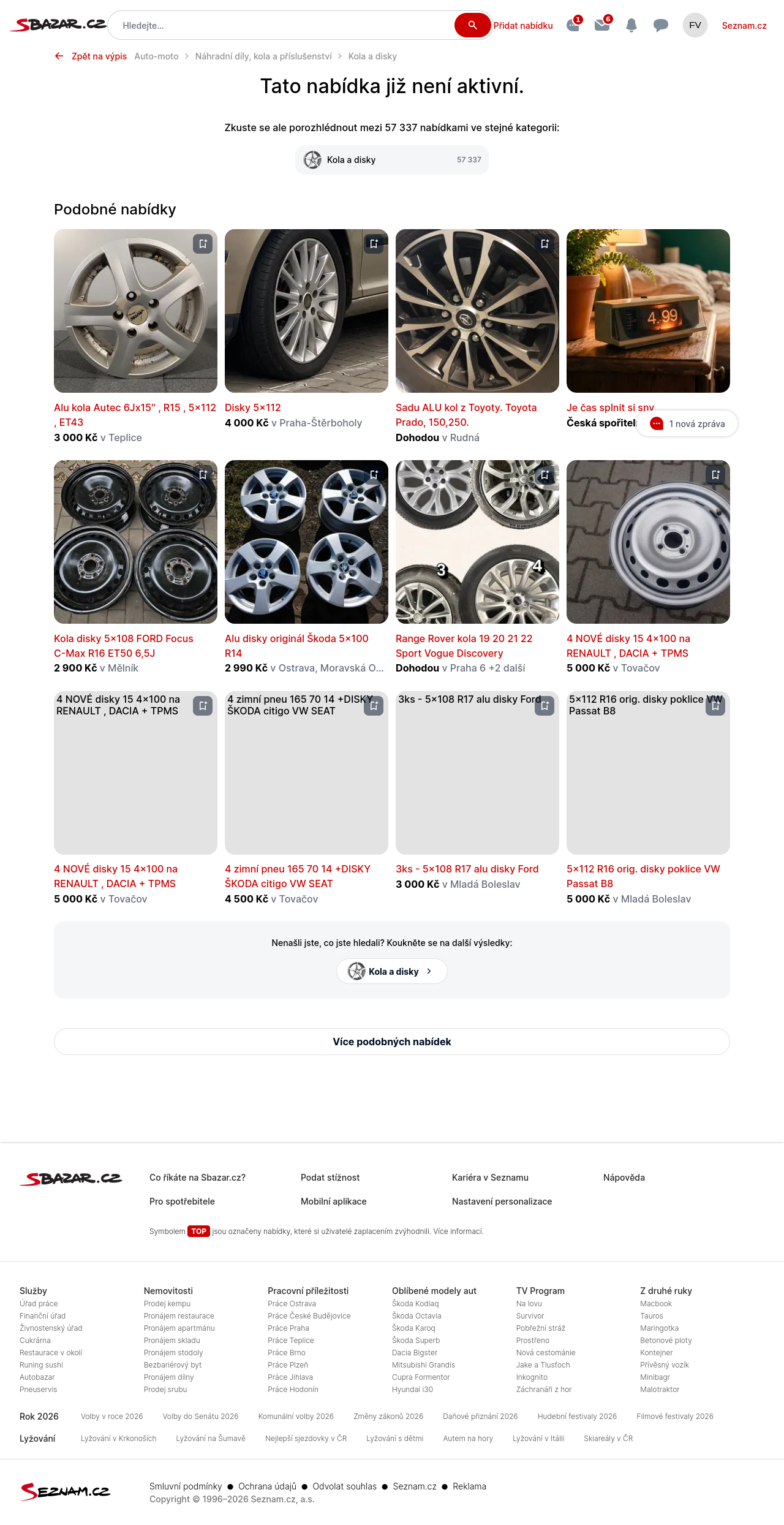Open the Nápověda footer link
The image size is (784, 1525).
[x=624, y=1178]
